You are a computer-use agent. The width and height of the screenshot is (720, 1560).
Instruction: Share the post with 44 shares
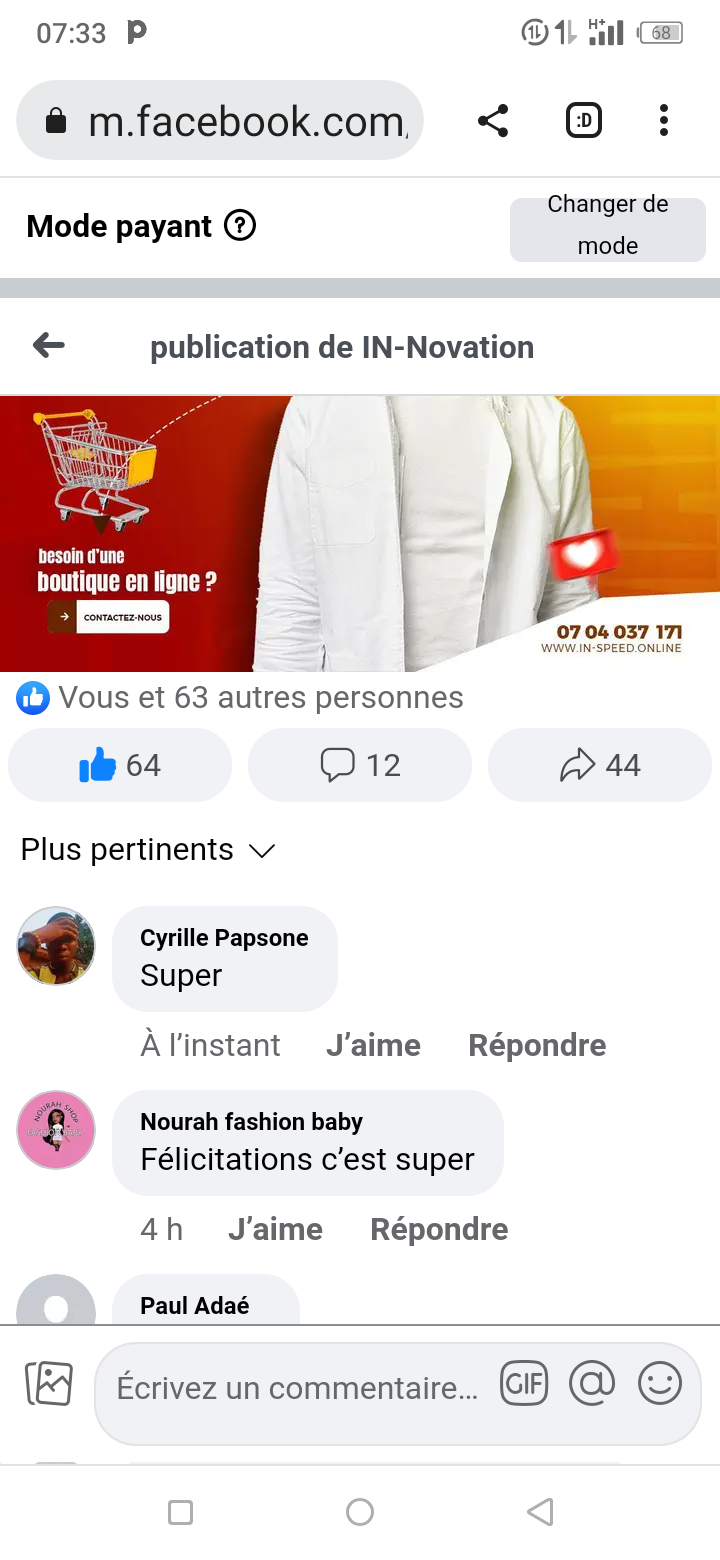point(600,765)
